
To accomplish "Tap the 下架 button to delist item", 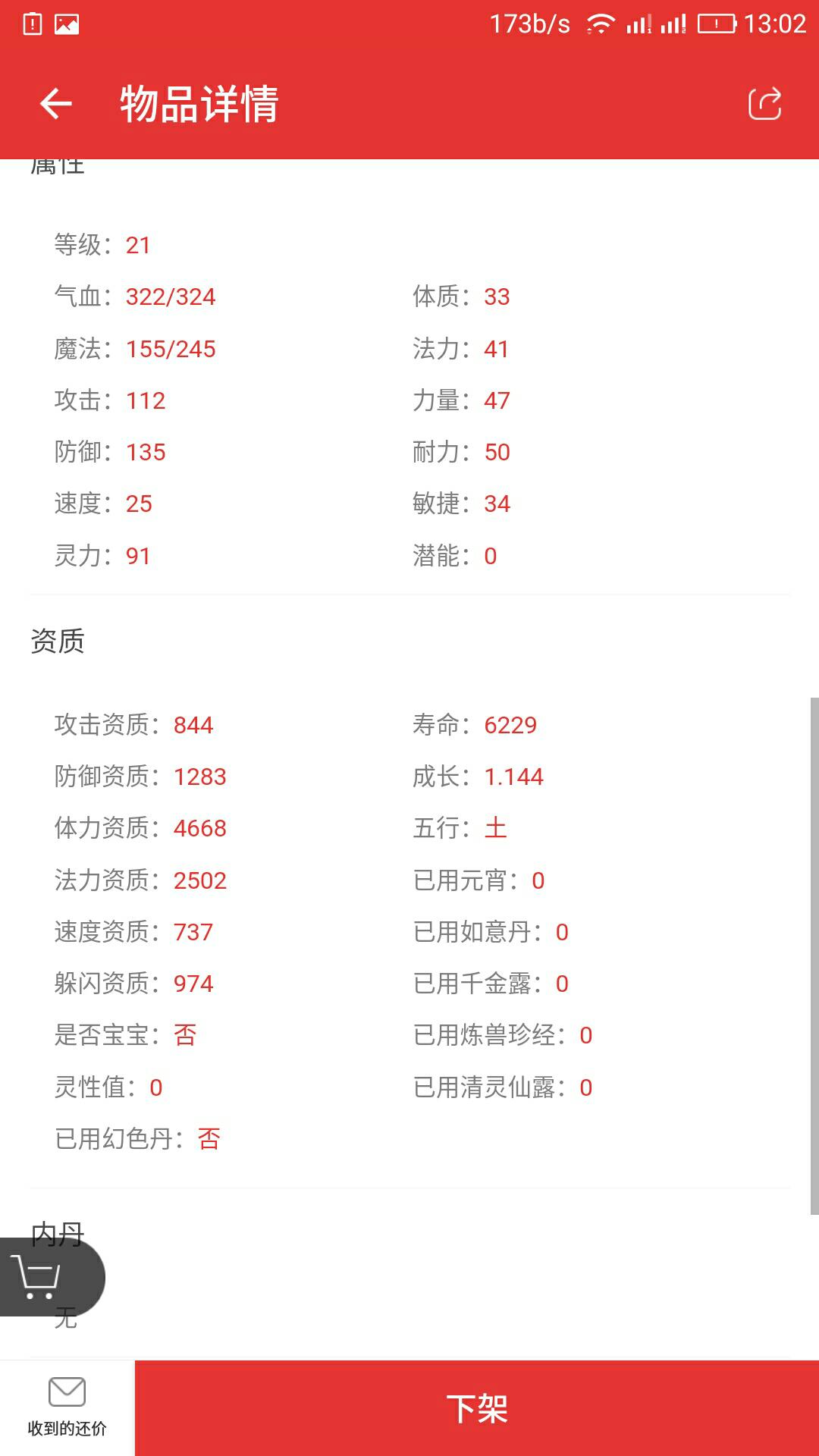I will 477,1408.
